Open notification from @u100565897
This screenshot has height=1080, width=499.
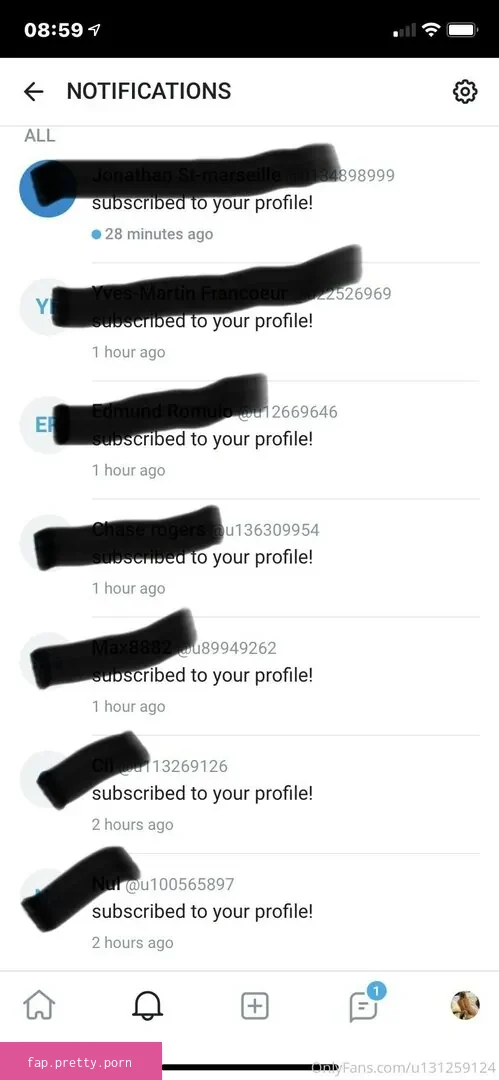tap(250, 913)
